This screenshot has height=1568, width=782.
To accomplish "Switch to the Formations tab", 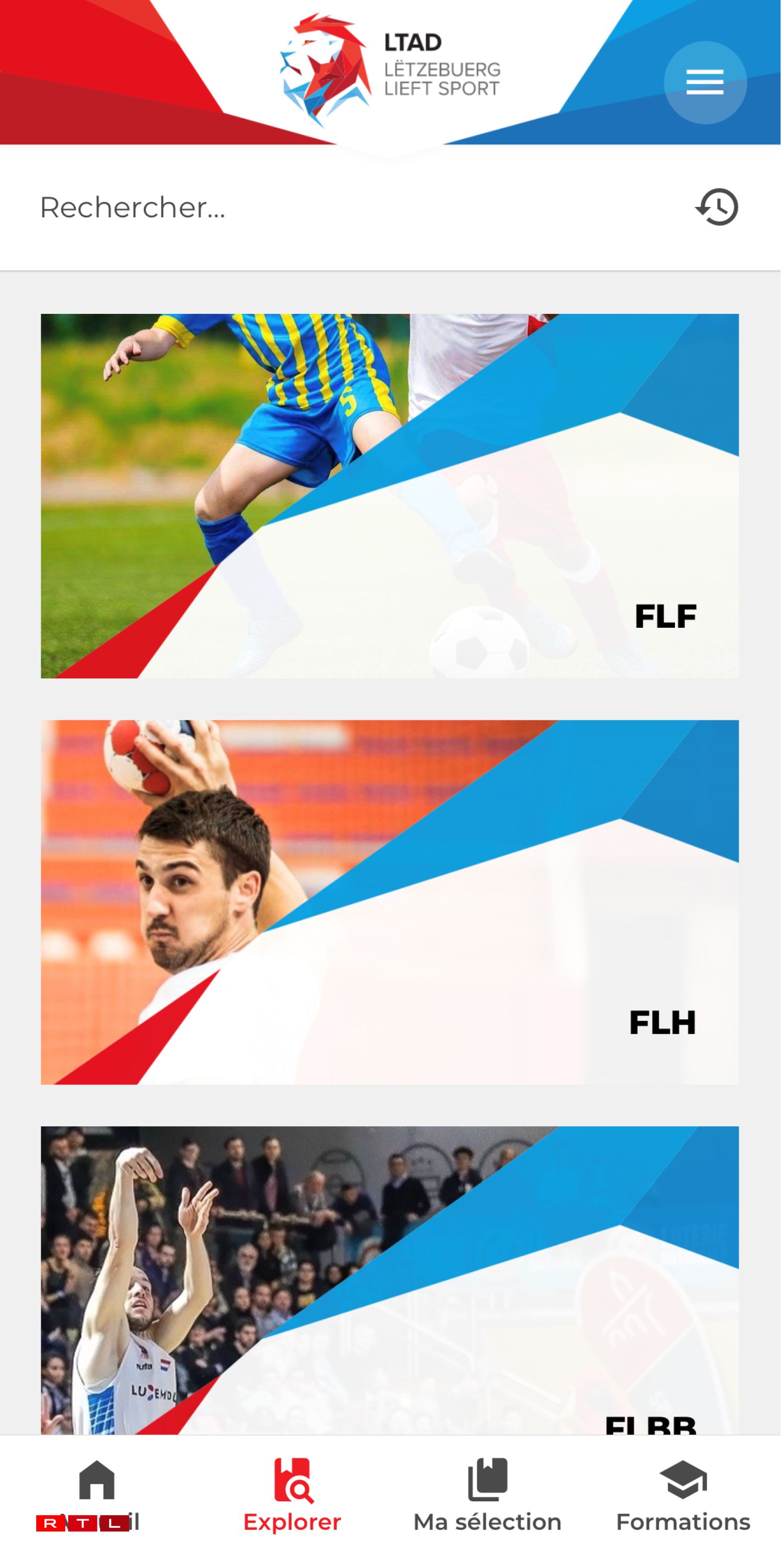I will click(x=683, y=1494).
